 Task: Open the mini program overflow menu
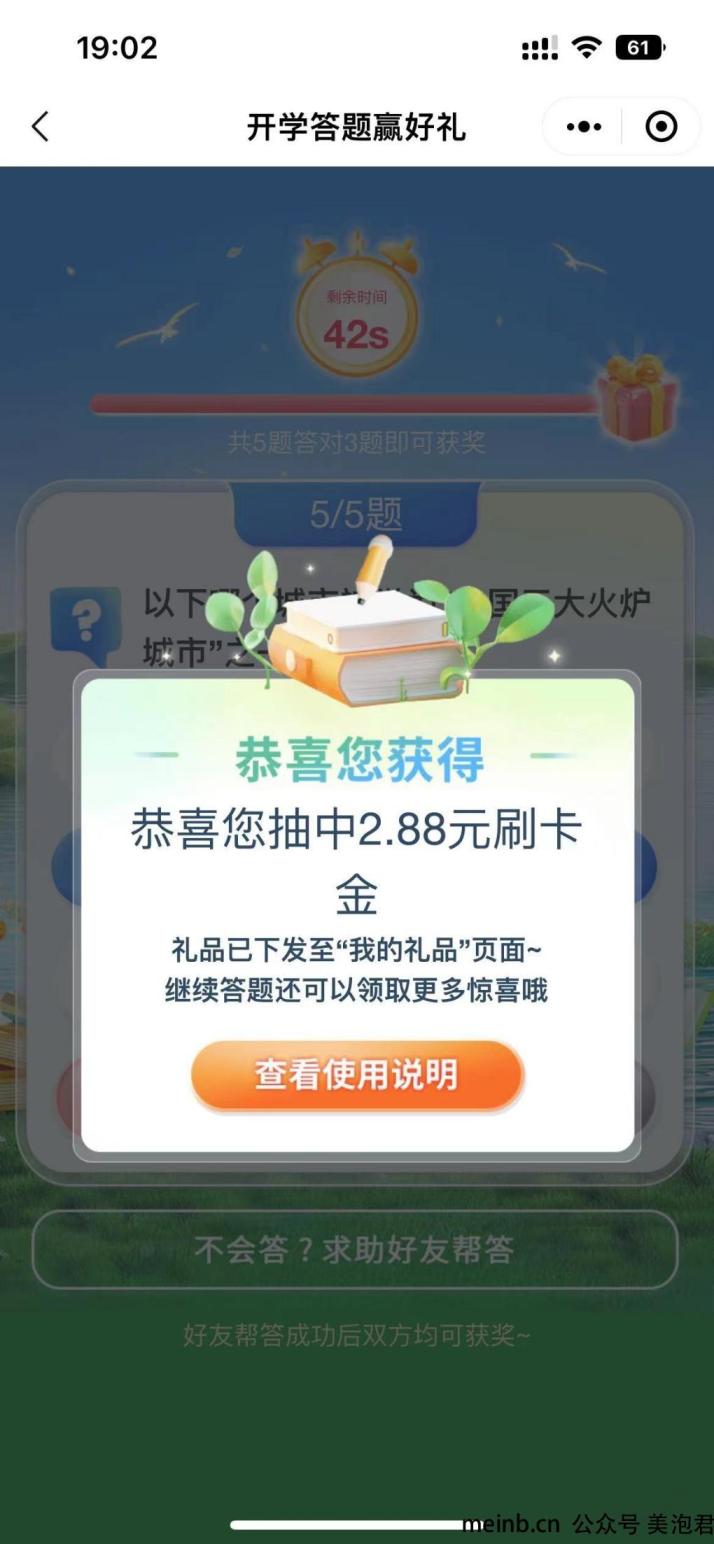(584, 127)
